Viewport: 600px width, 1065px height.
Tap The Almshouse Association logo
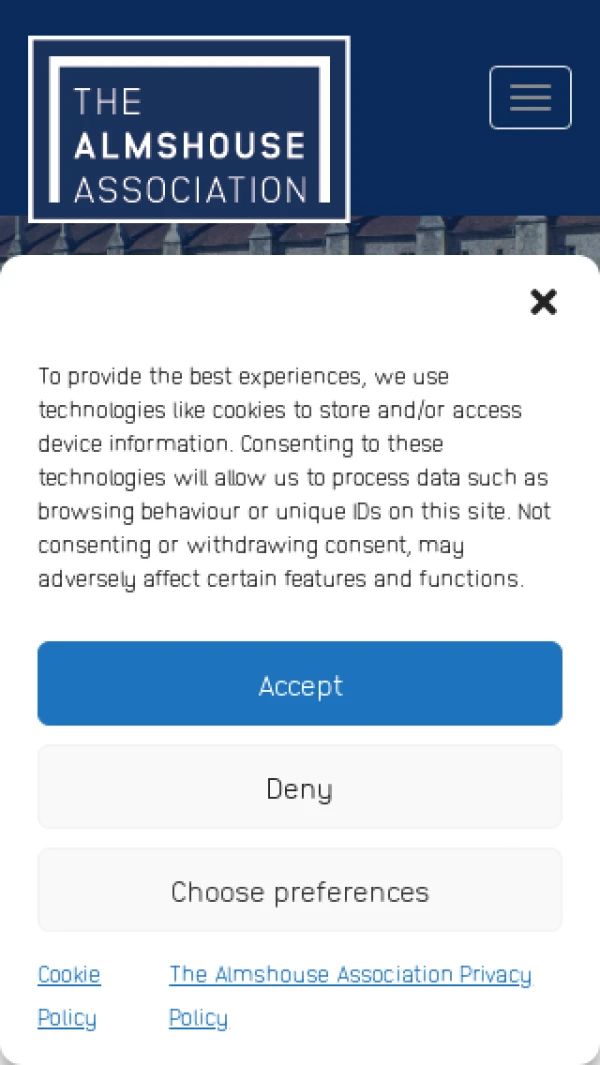coord(189,129)
